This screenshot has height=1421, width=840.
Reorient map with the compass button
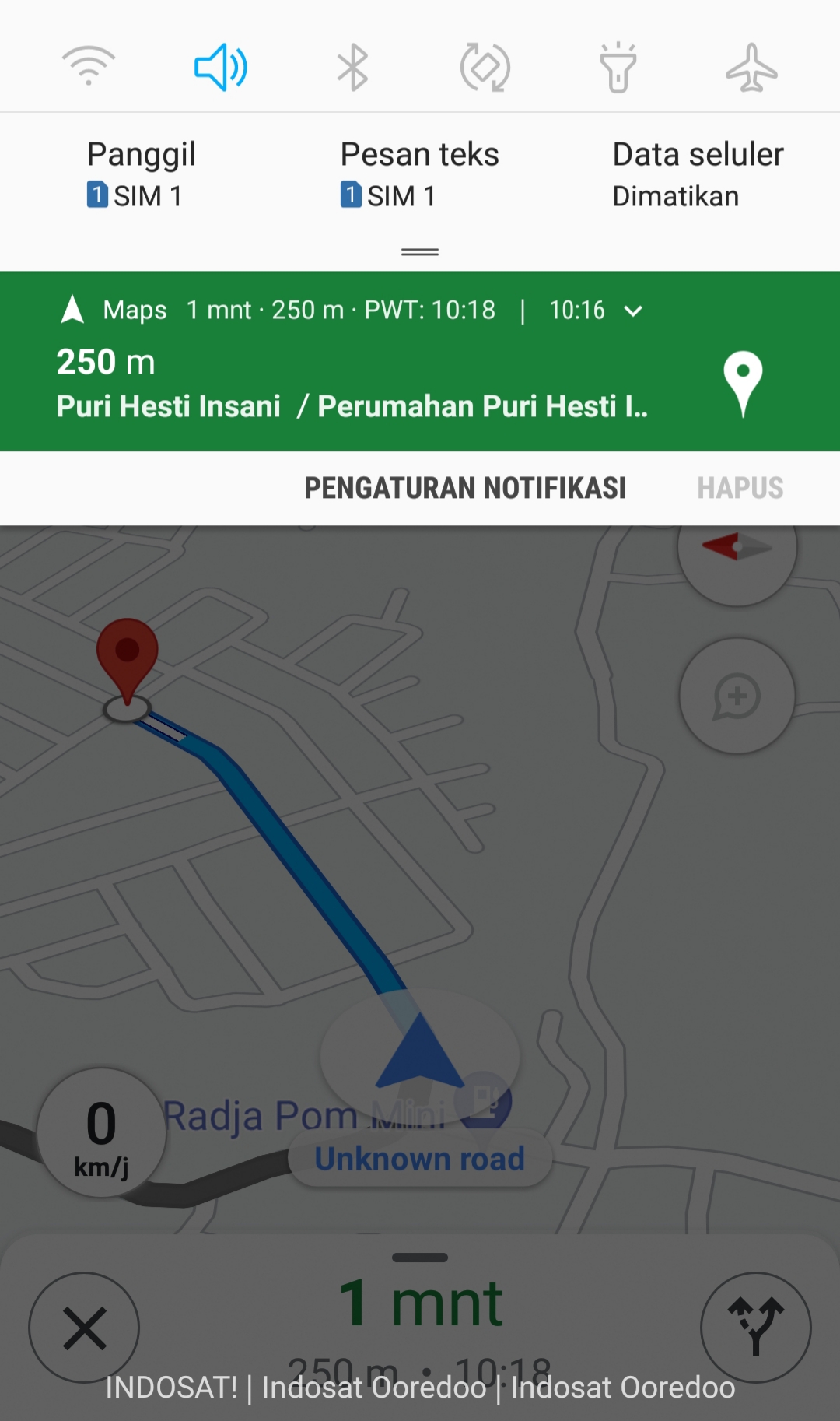(x=737, y=549)
